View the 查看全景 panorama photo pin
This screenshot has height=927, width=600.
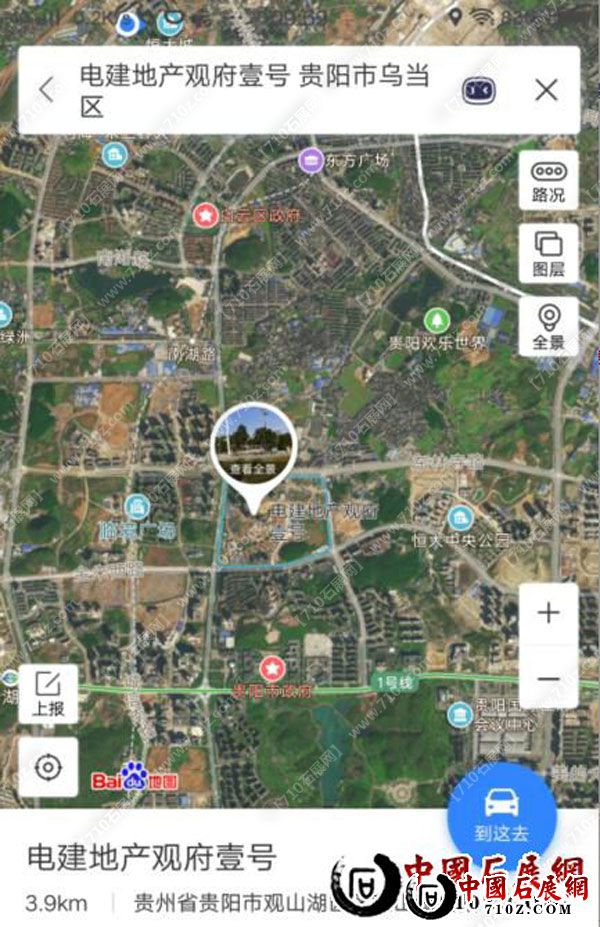(254, 445)
